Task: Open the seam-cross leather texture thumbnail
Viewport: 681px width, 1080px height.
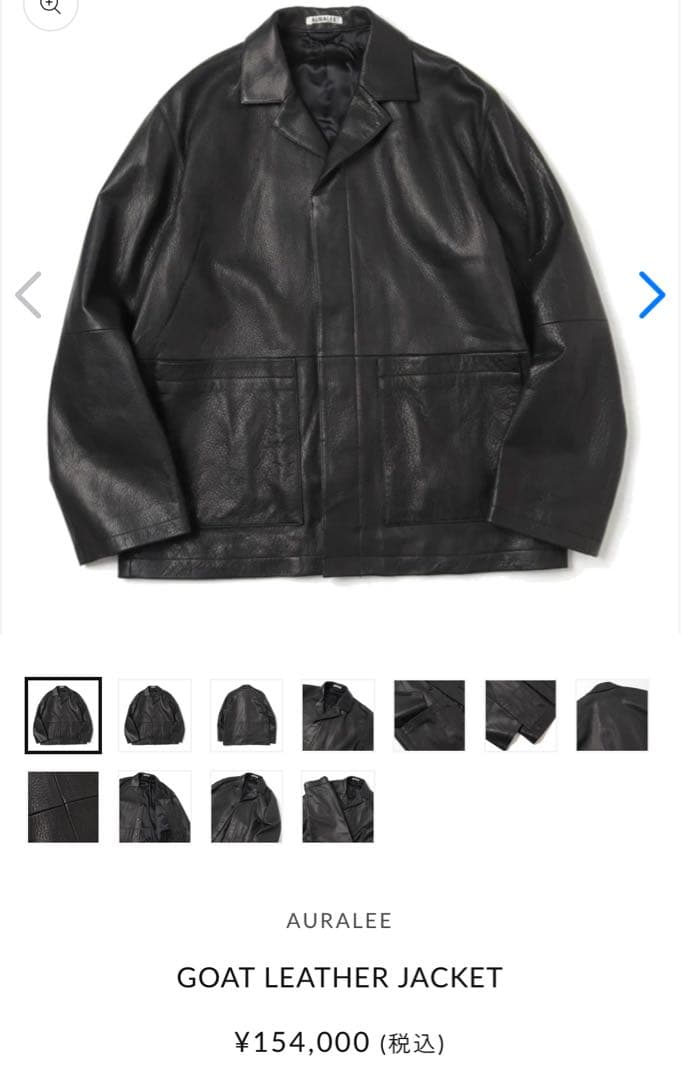Action: pyautogui.click(x=63, y=806)
